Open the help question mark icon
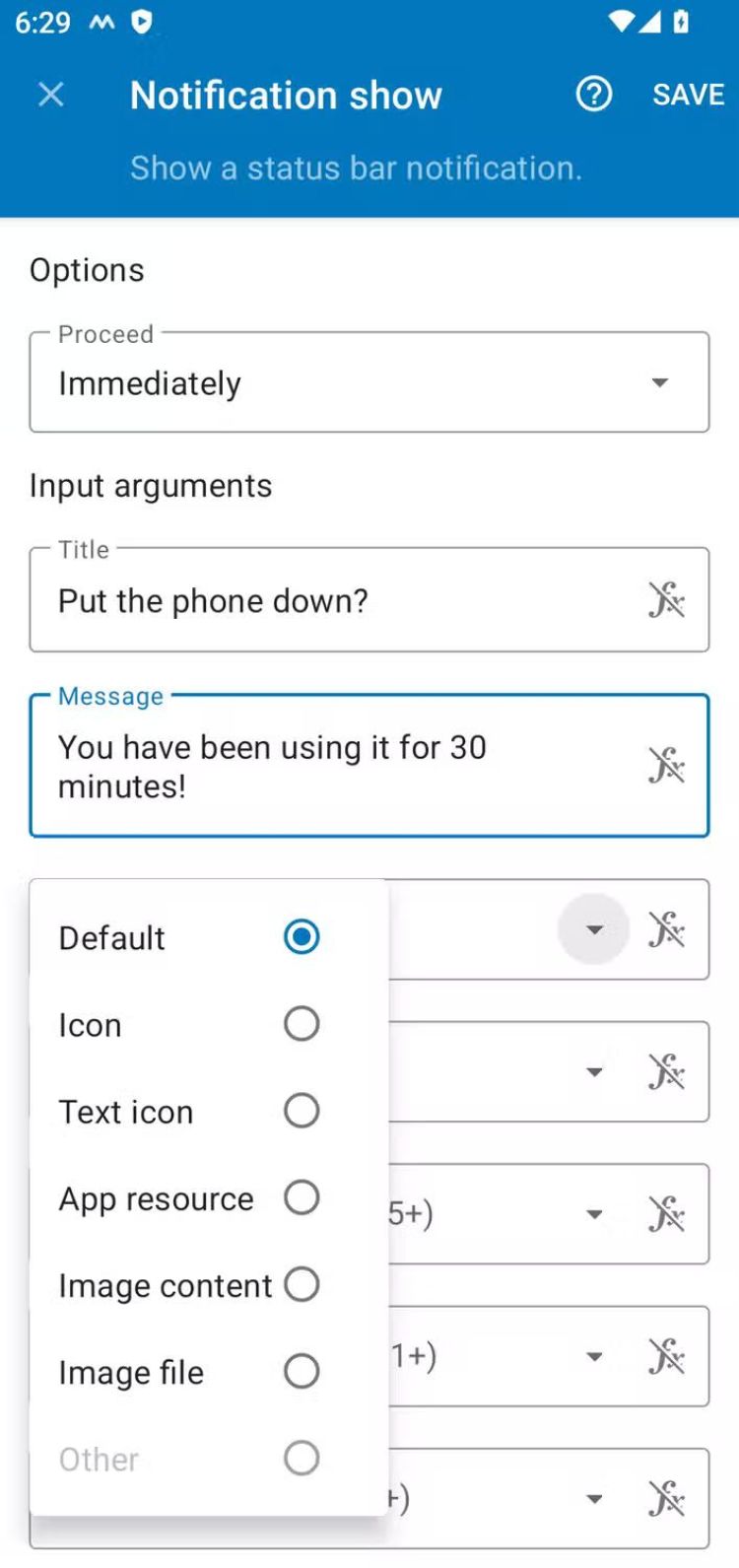The height and width of the screenshot is (1568, 739). (593, 95)
